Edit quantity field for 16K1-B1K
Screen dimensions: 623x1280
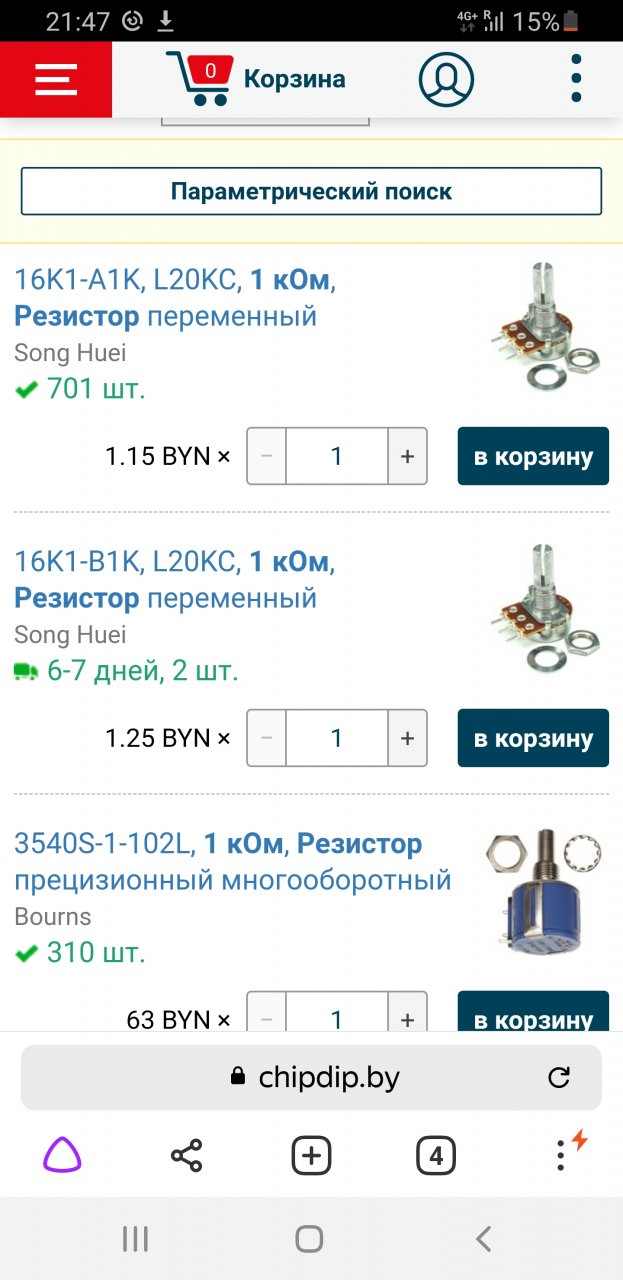[336, 738]
